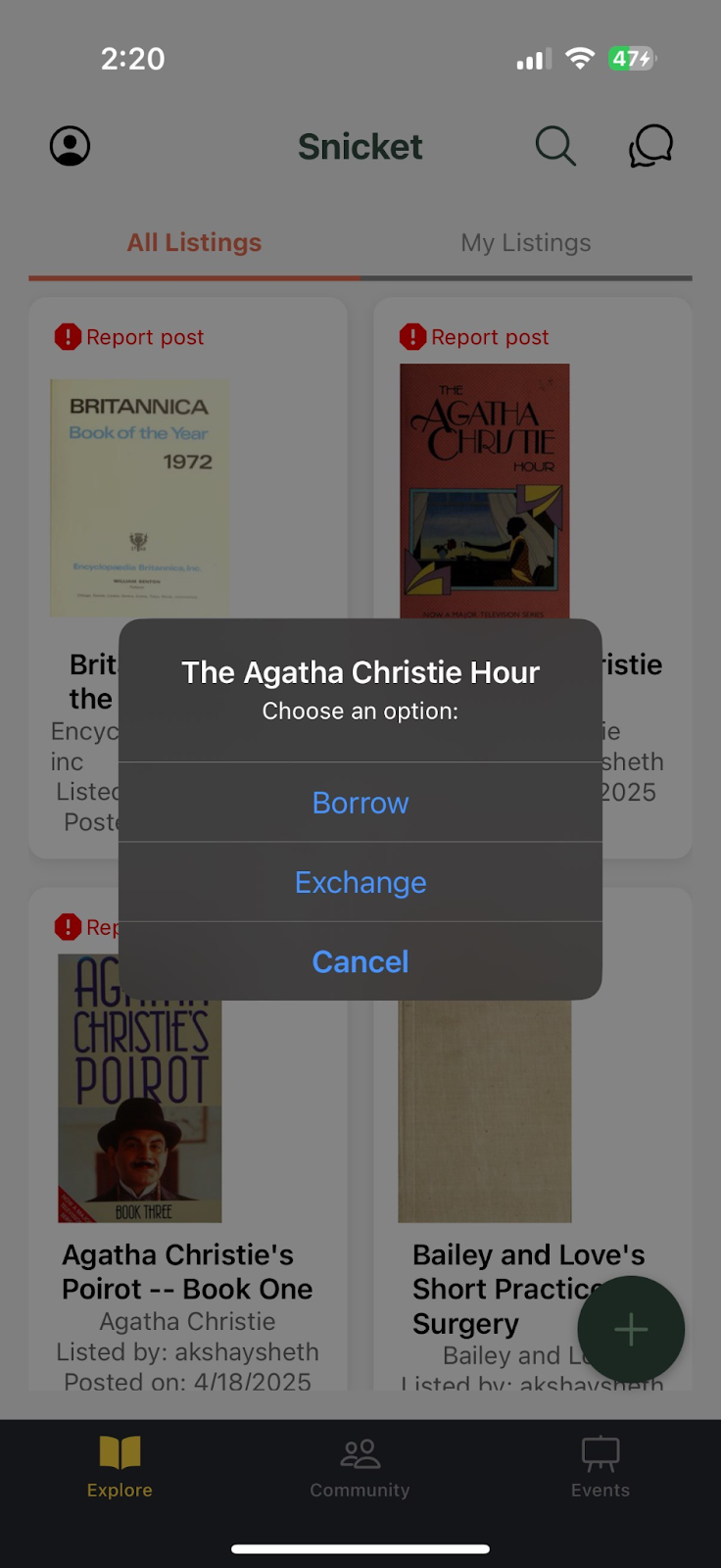This screenshot has height=1568, width=721.
Task: Choose Borrow for The Agatha Christie Hour
Action: coord(360,803)
